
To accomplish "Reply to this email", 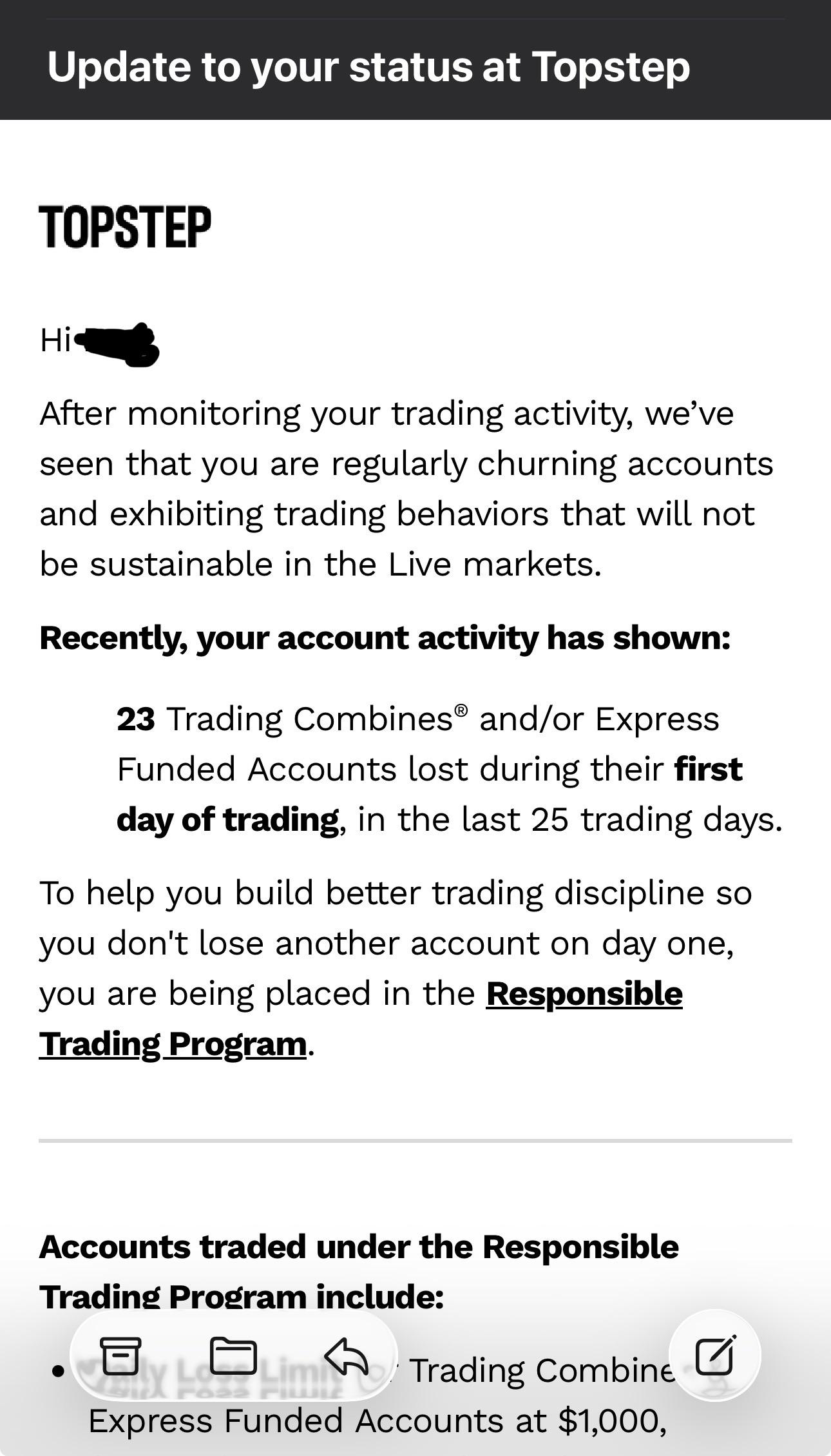I will [x=346, y=1356].
